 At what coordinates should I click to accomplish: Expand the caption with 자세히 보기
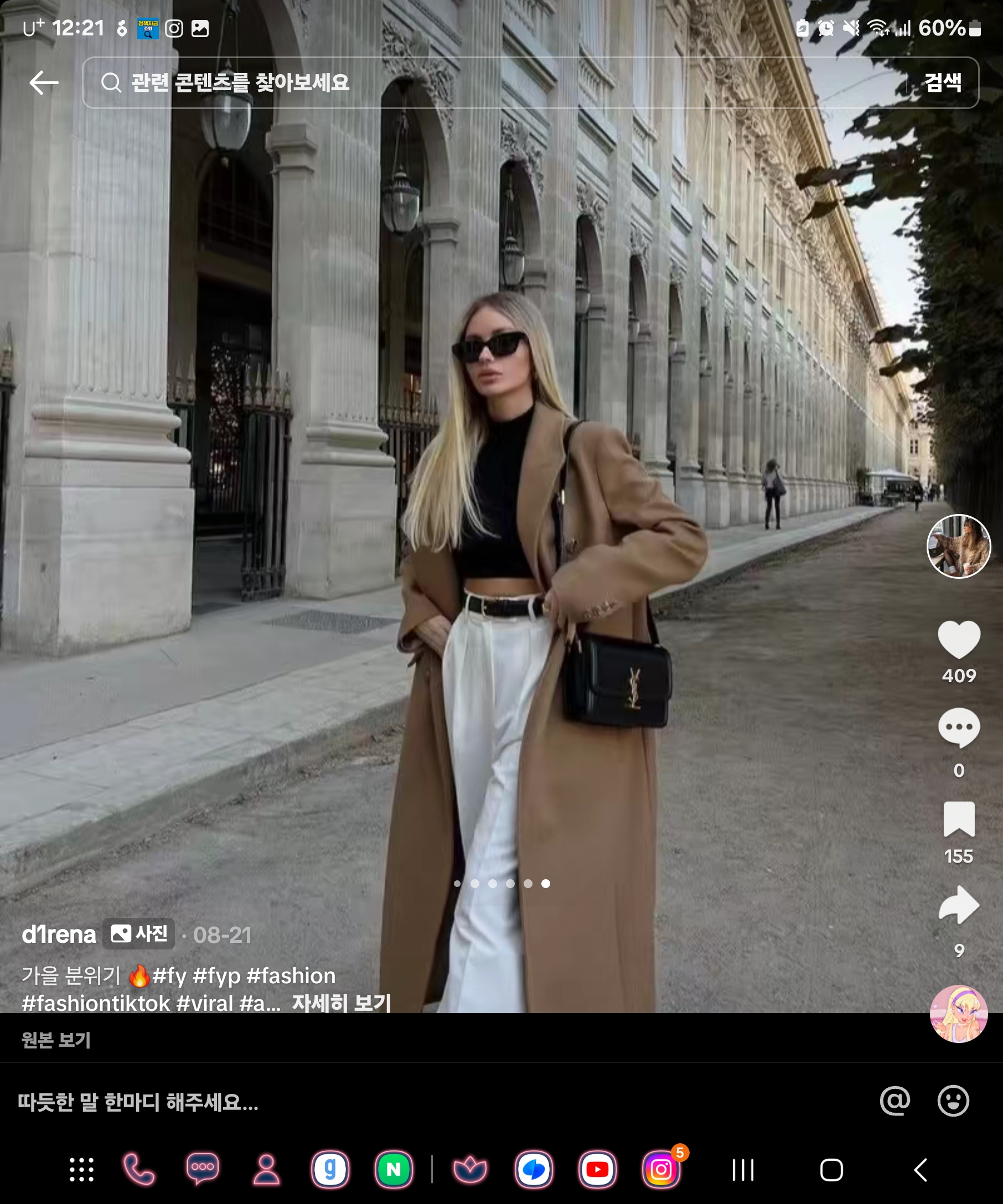coord(342,1003)
